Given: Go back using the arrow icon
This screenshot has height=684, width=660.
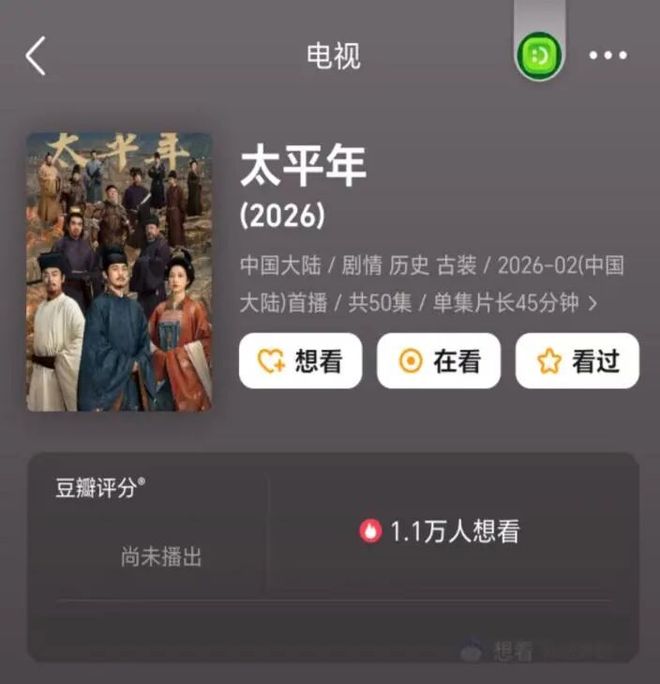Looking at the screenshot, I should [36, 56].
